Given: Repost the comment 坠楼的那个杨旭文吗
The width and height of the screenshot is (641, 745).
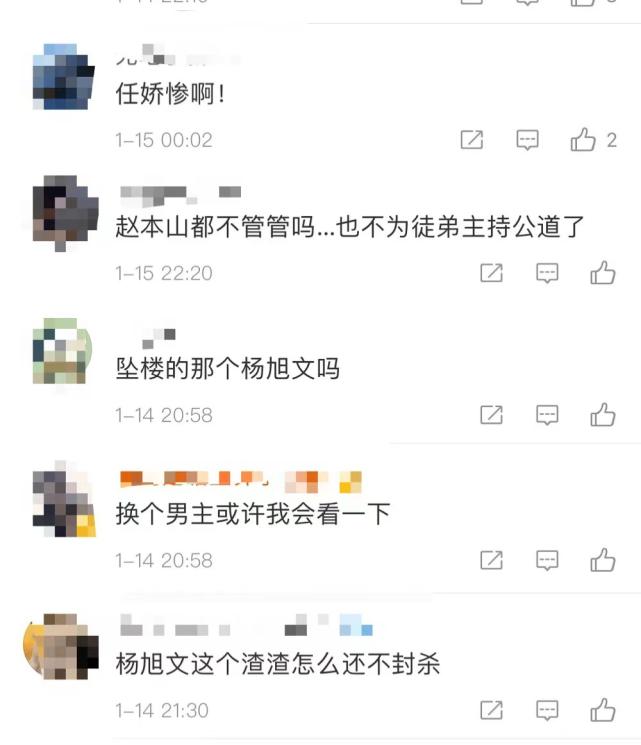Looking at the screenshot, I should click(491, 414).
